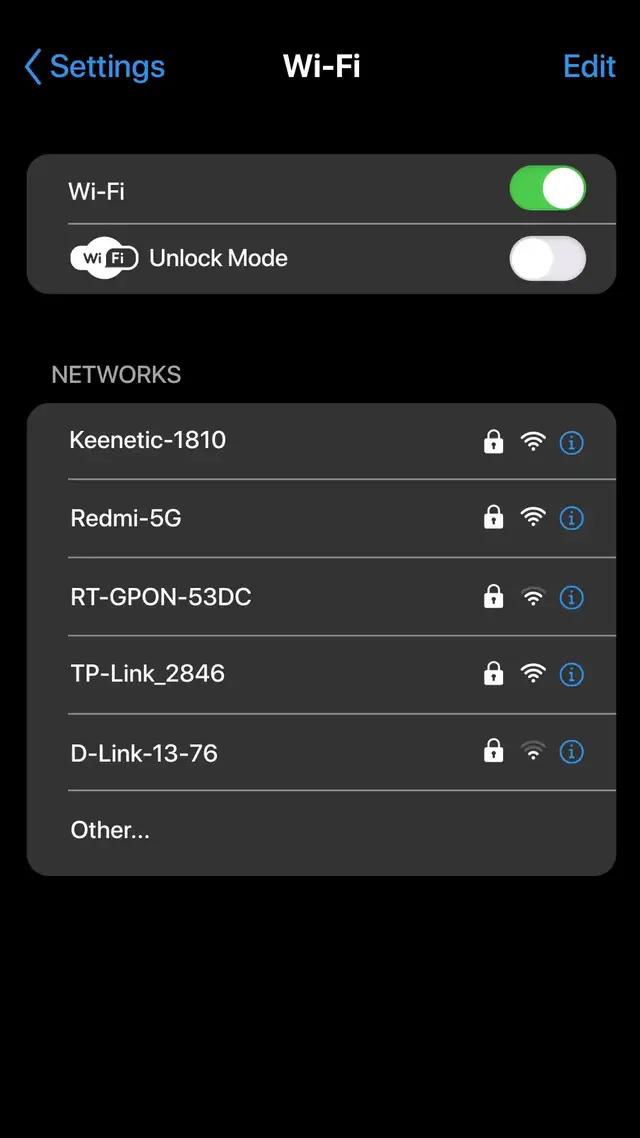The image size is (640, 1138).
Task: Open the info icon for TP-Link_2846
Action: pyautogui.click(x=571, y=674)
